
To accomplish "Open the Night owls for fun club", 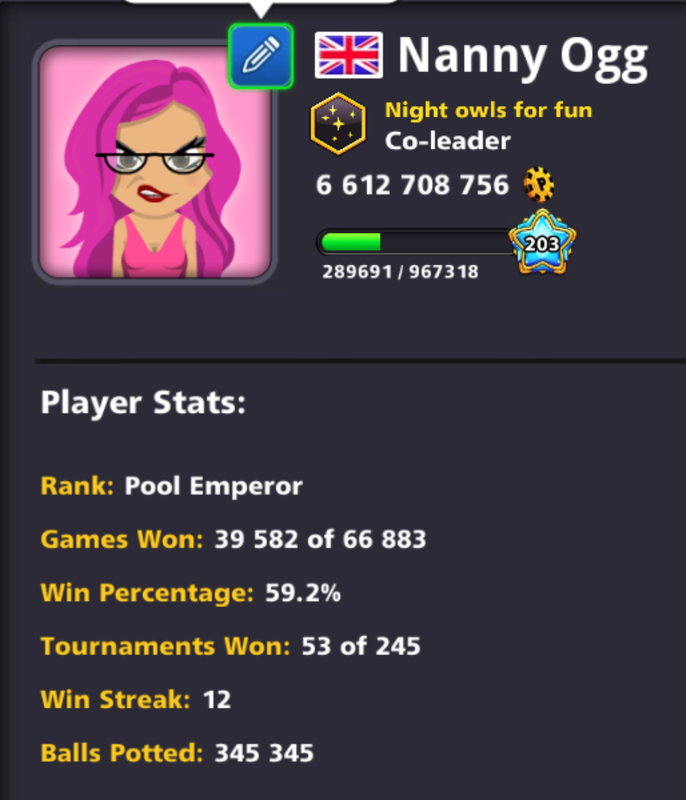I will pos(488,110).
